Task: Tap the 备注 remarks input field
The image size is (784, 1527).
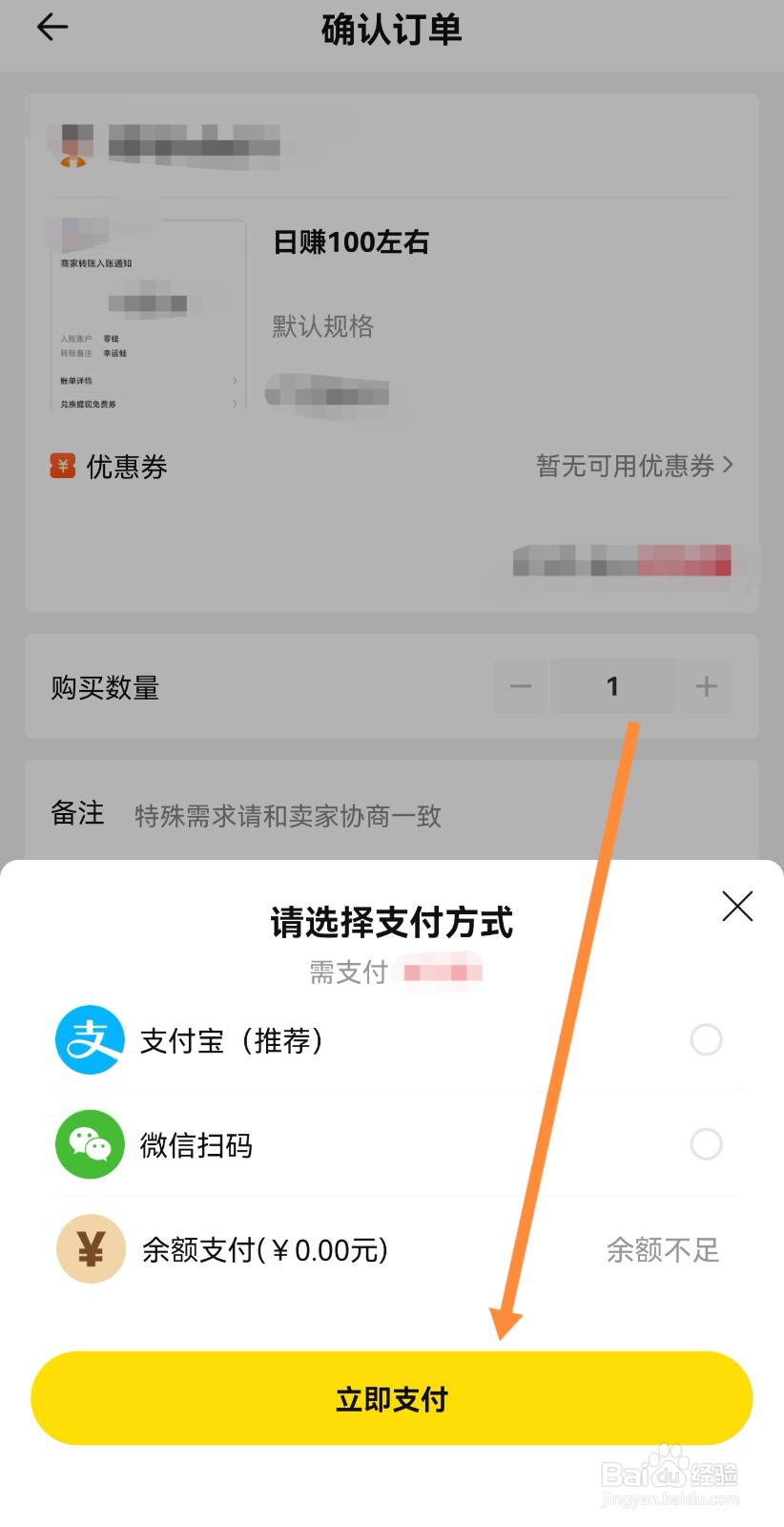Action: click(x=286, y=816)
